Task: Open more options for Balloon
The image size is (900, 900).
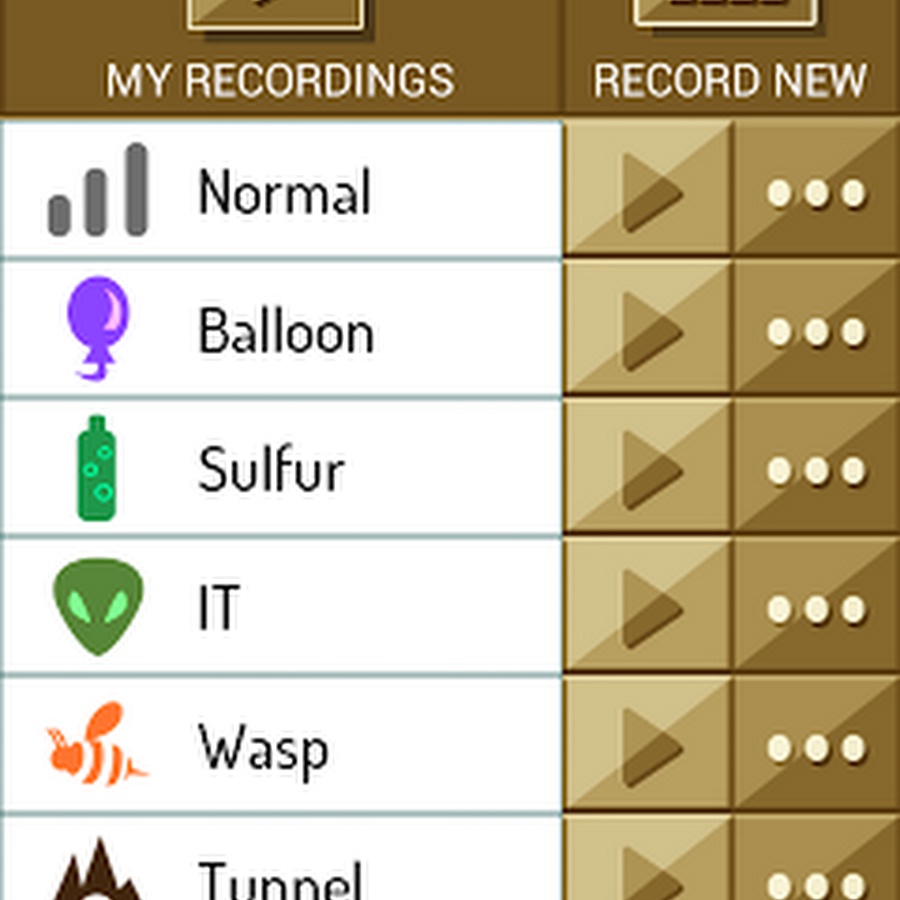Action: point(816,329)
